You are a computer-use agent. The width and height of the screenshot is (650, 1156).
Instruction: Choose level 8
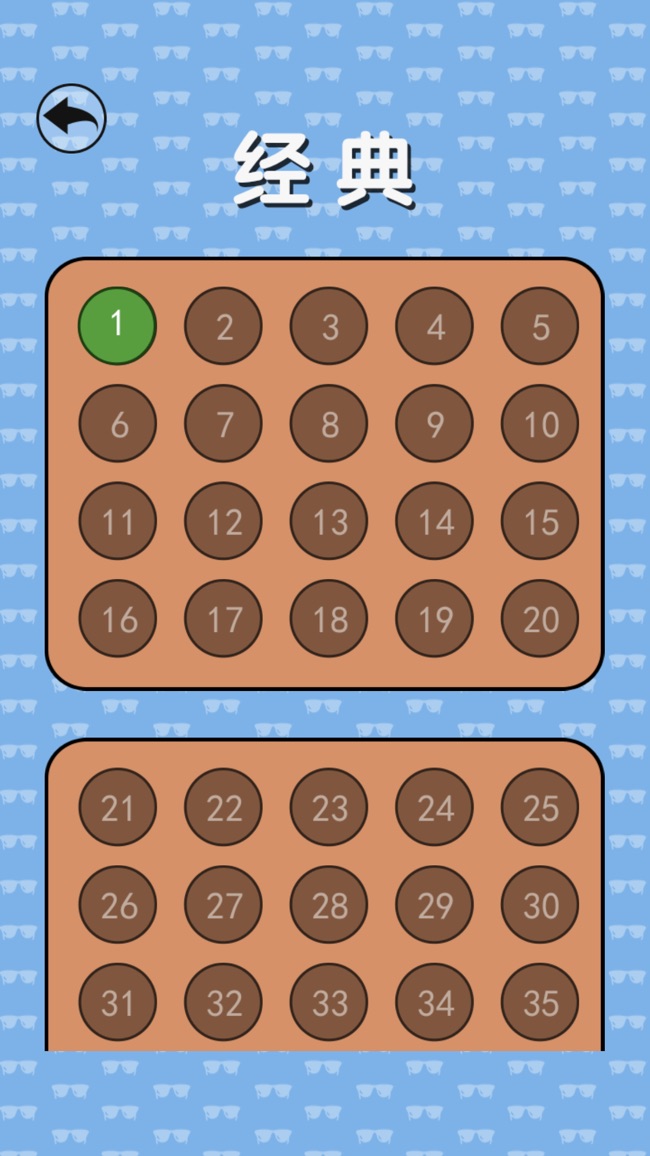329,423
